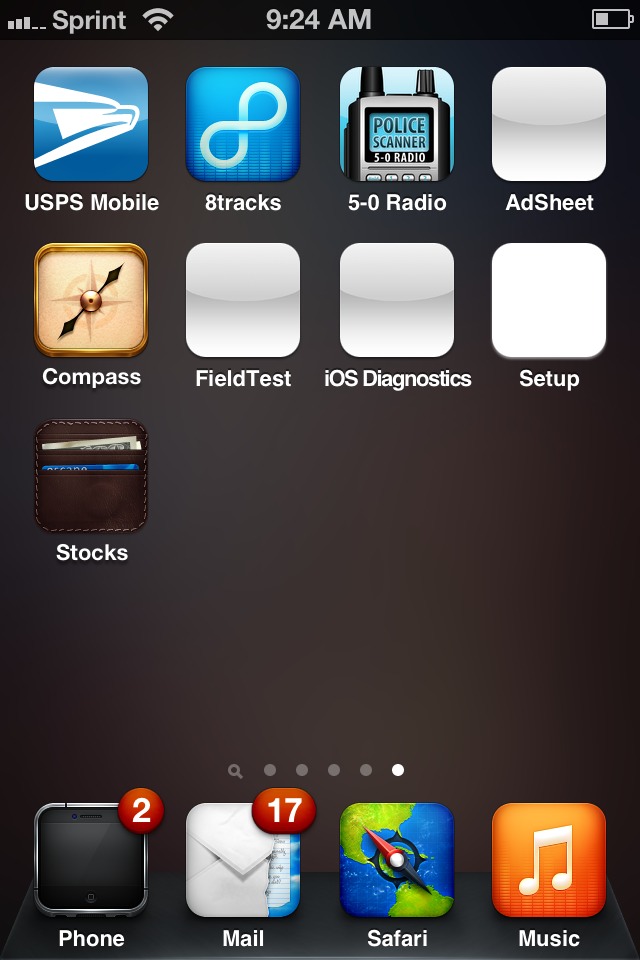Launch Safari from the dock

(397, 861)
